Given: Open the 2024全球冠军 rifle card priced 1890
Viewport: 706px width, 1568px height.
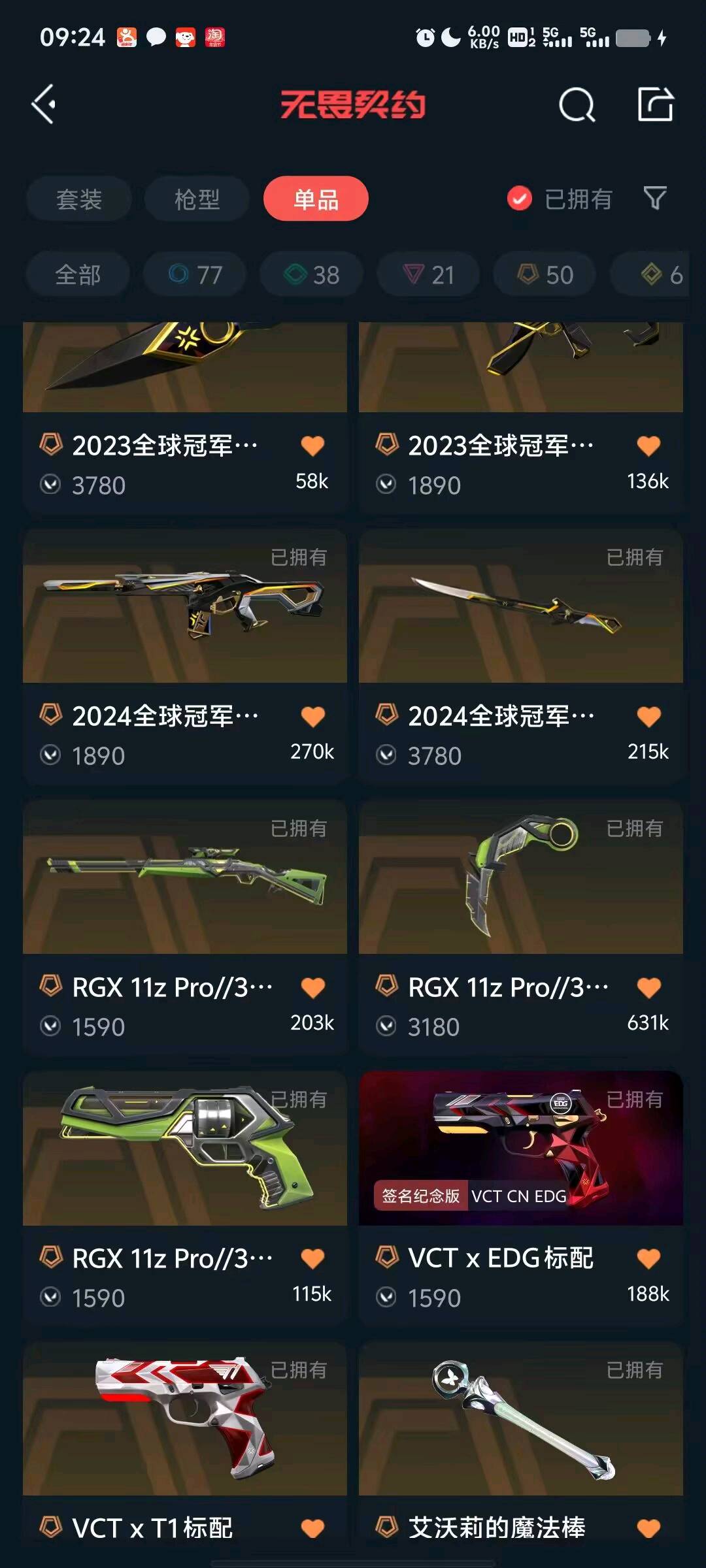Looking at the screenshot, I should 185,657.
